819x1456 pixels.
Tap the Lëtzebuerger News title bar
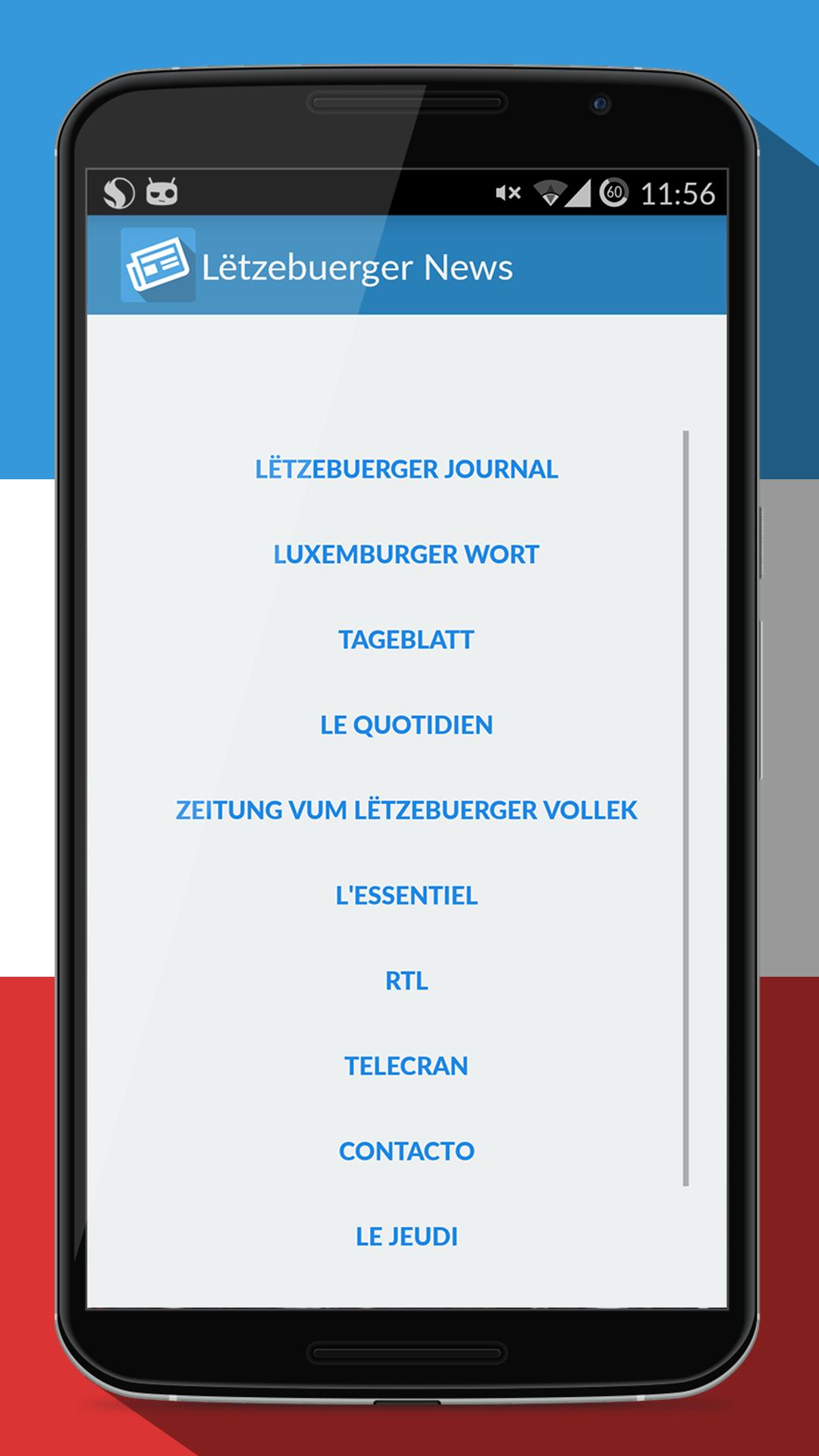(x=409, y=267)
